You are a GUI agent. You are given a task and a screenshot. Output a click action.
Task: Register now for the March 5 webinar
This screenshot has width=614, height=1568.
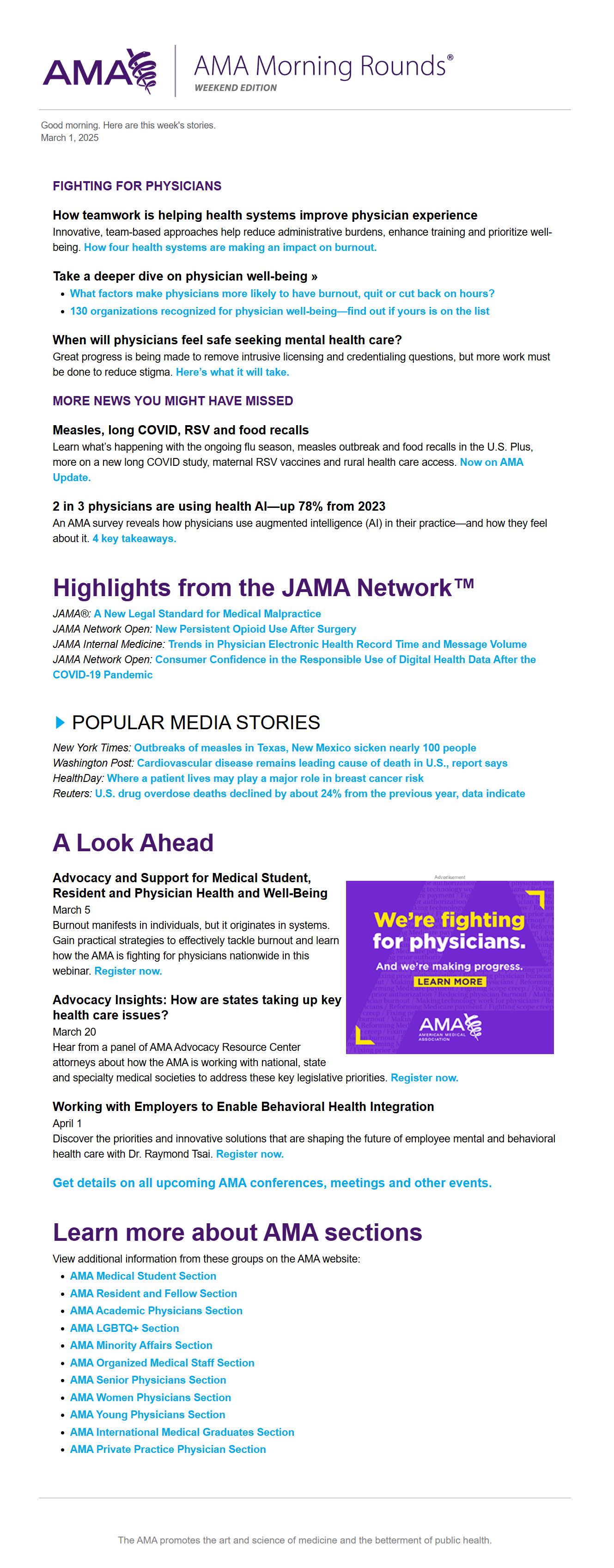point(128,971)
